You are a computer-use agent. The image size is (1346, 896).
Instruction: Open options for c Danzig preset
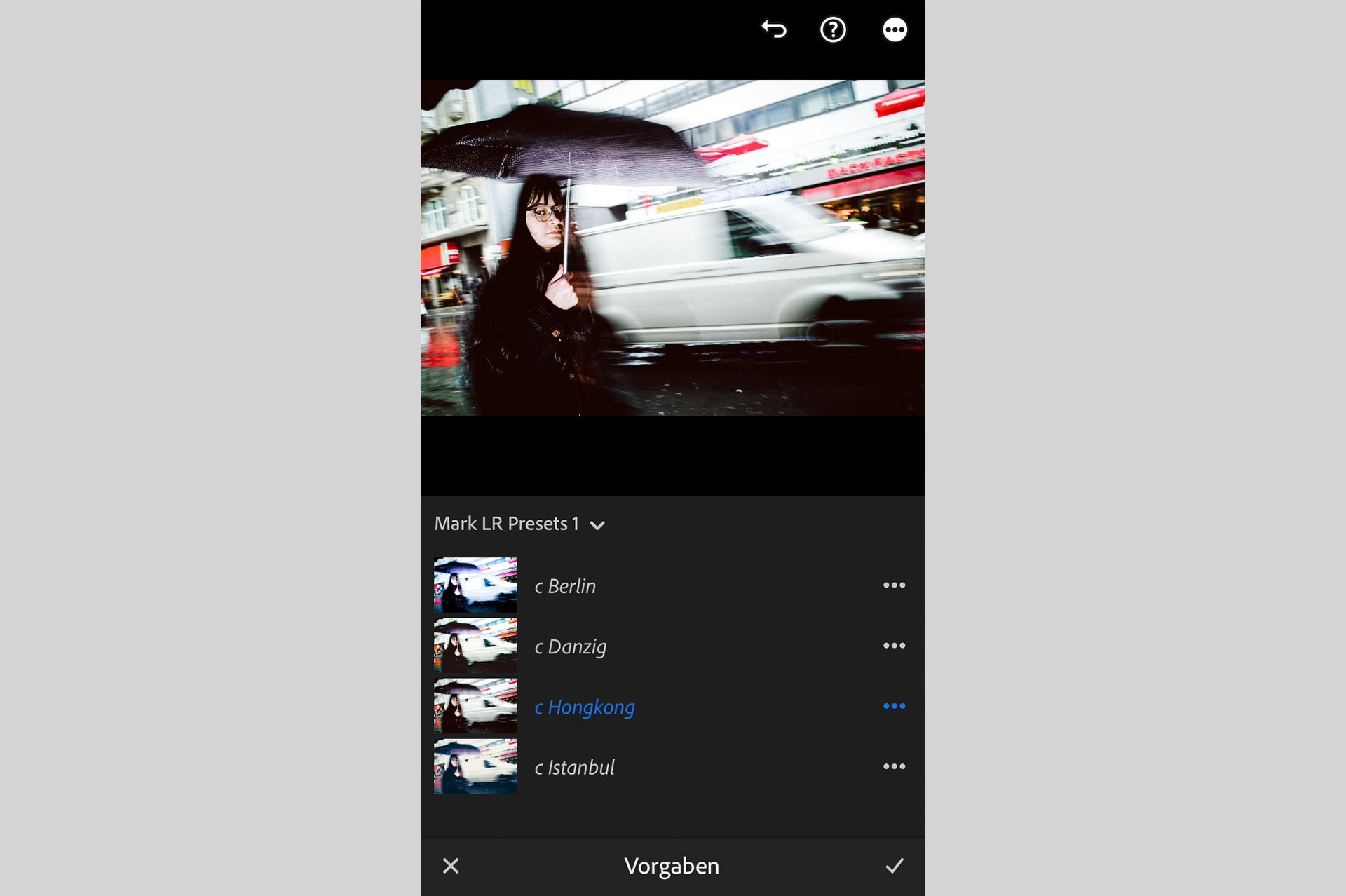[894, 645]
